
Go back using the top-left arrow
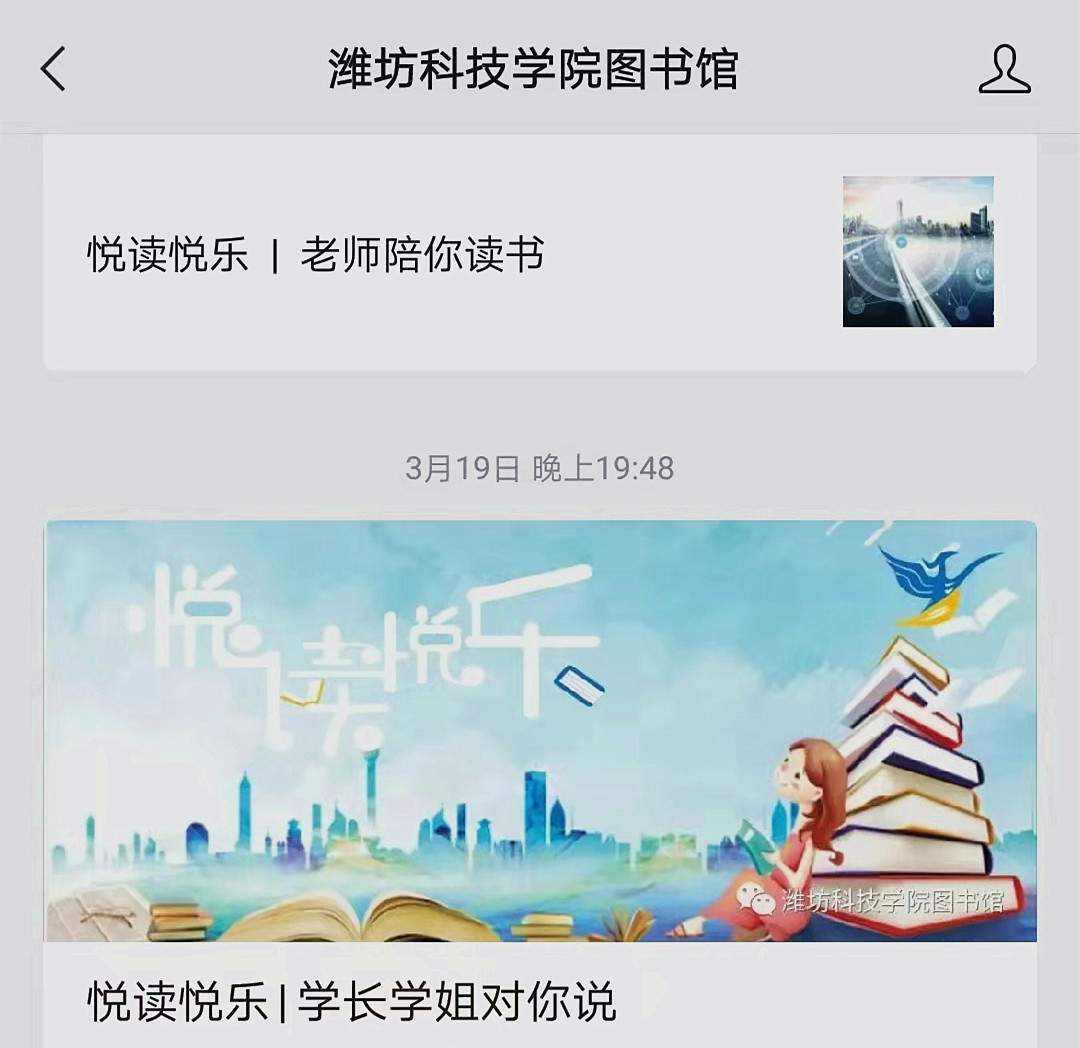(53, 70)
